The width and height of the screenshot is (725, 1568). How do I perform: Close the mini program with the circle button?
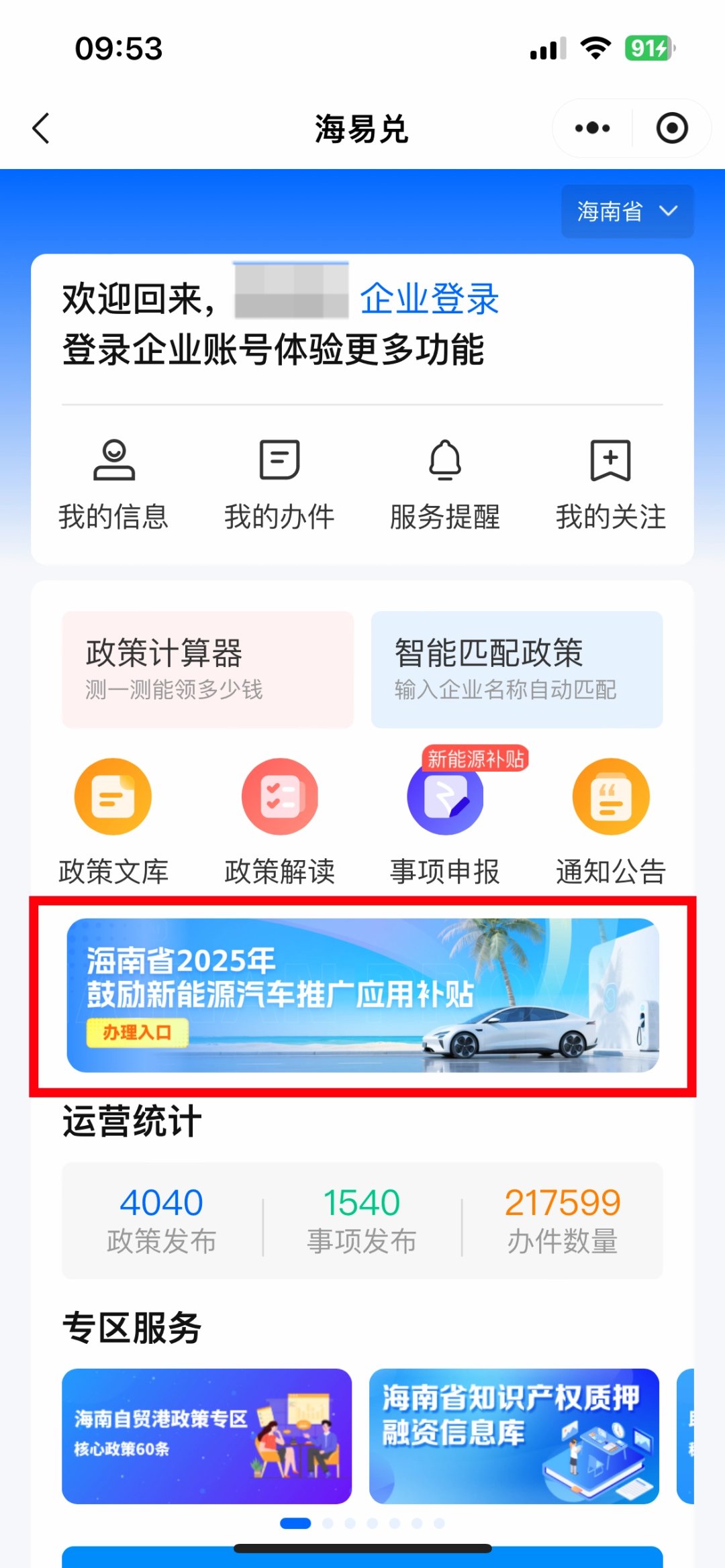tap(672, 127)
